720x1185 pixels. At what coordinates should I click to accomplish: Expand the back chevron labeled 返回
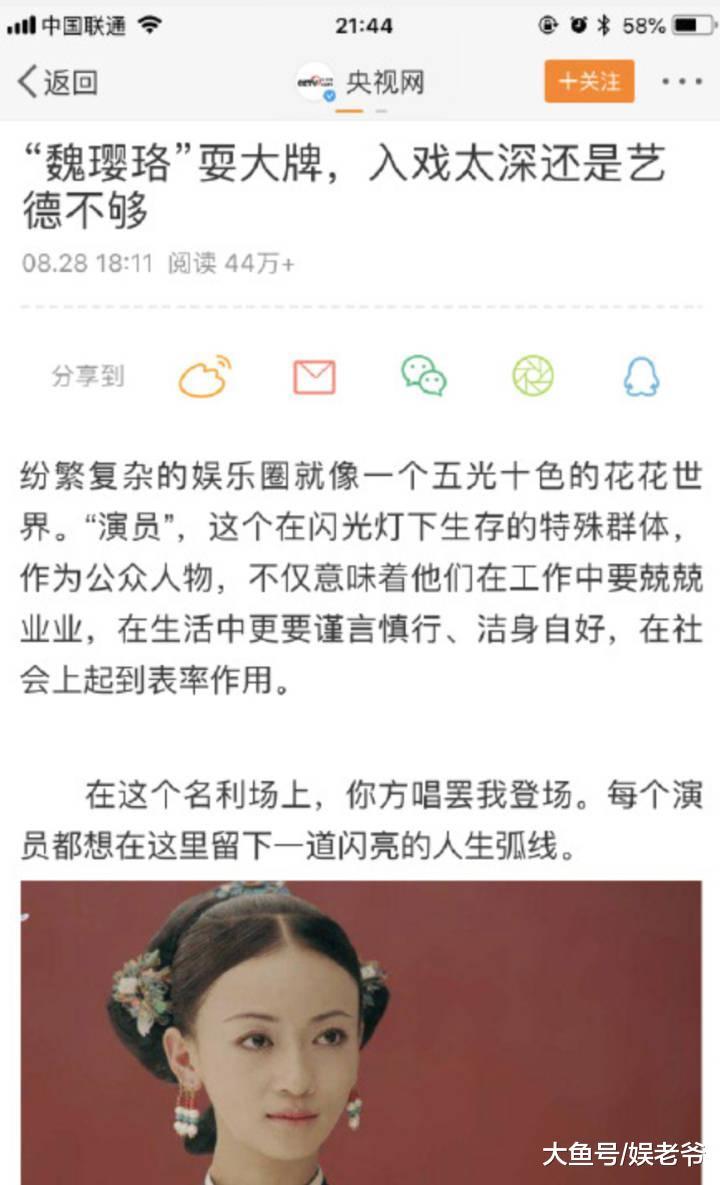click(55, 82)
